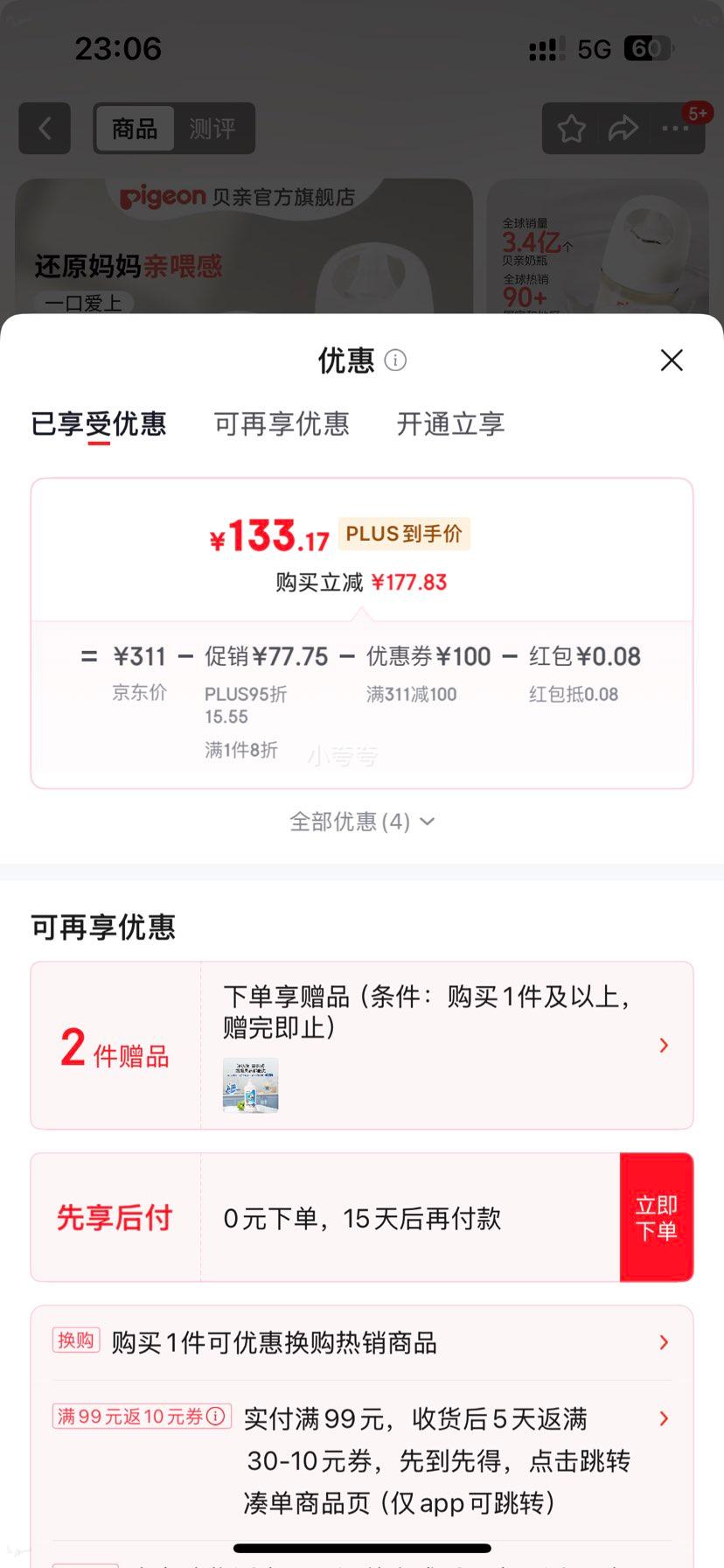Close the 优惠 discount panel
724x1568 pixels.
671,360
